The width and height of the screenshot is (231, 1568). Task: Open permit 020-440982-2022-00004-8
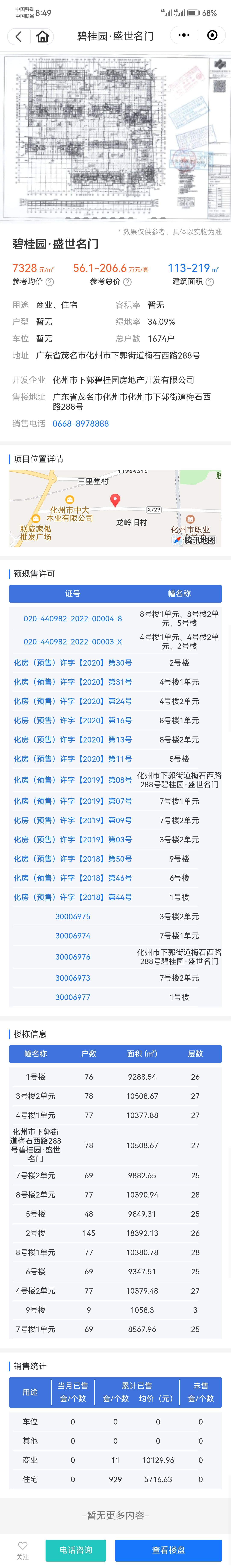(73, 618)
